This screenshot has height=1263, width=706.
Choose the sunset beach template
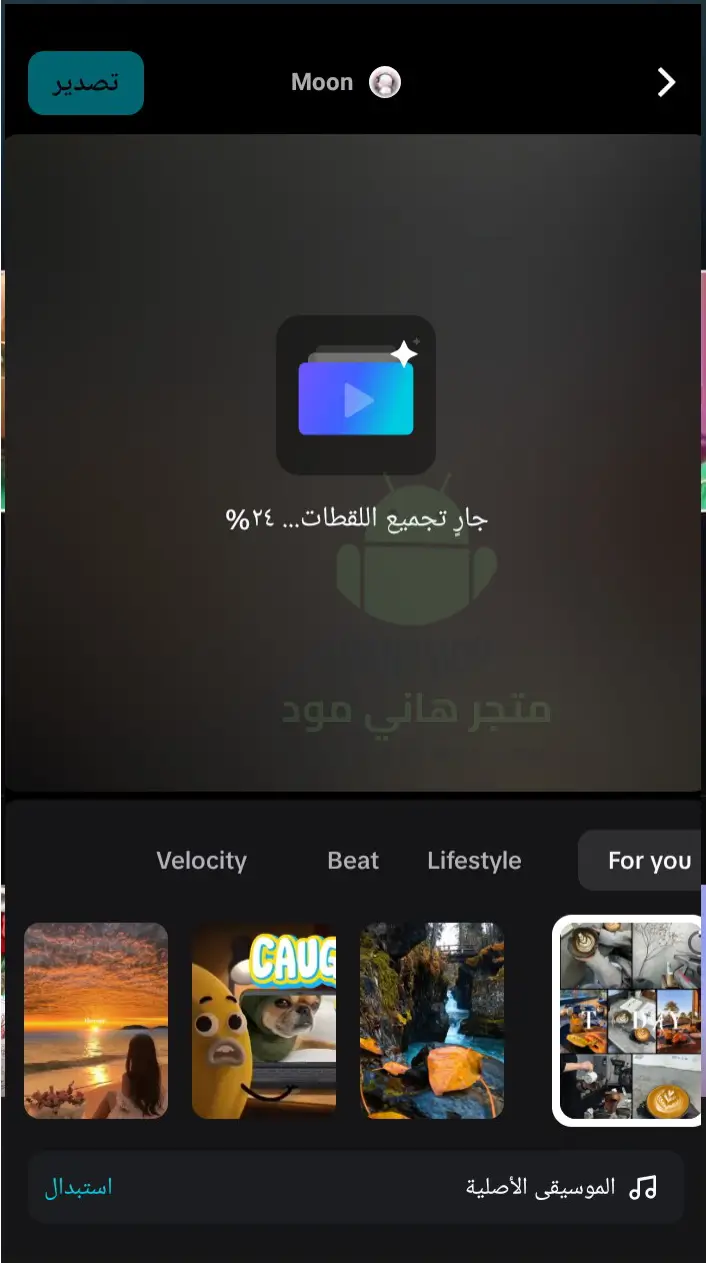[96, 1020]
